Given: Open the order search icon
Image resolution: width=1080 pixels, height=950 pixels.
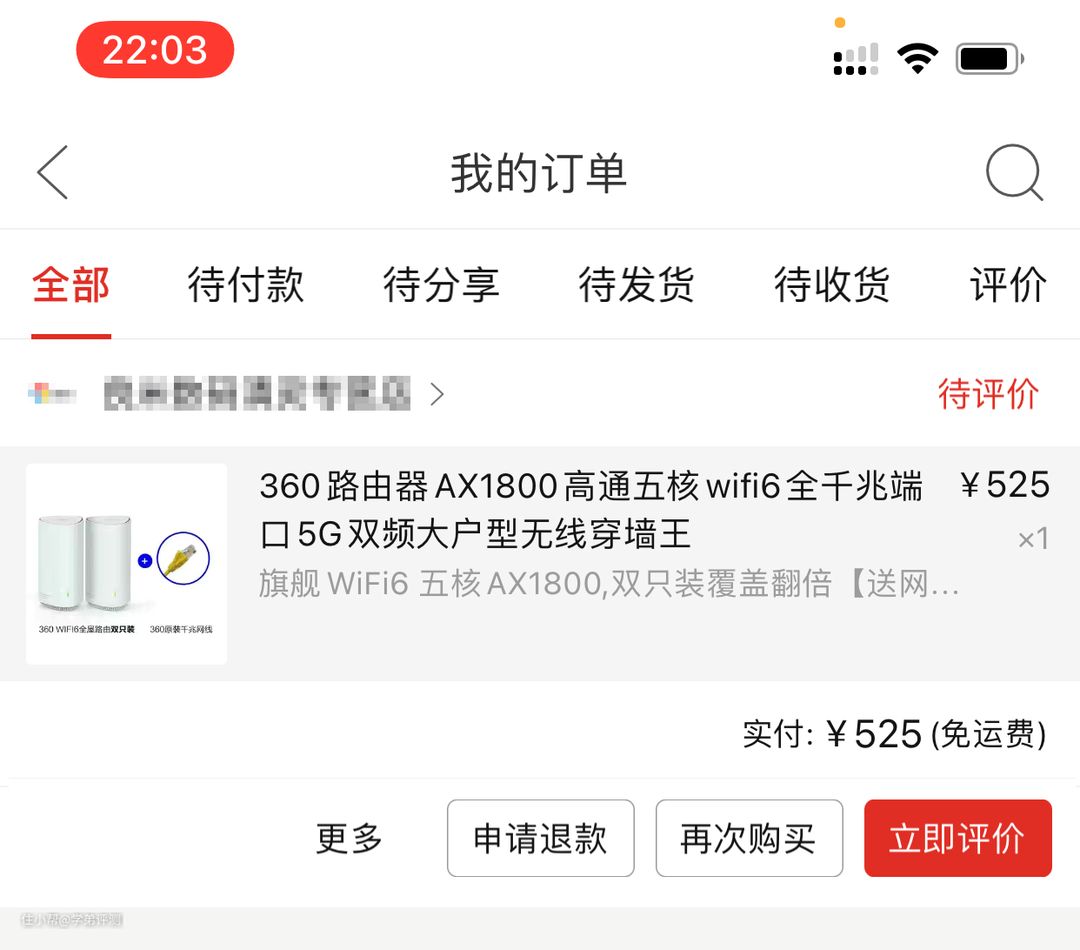Looking at the screenshot, I should pyautogui.click(x=1013, y=174).
